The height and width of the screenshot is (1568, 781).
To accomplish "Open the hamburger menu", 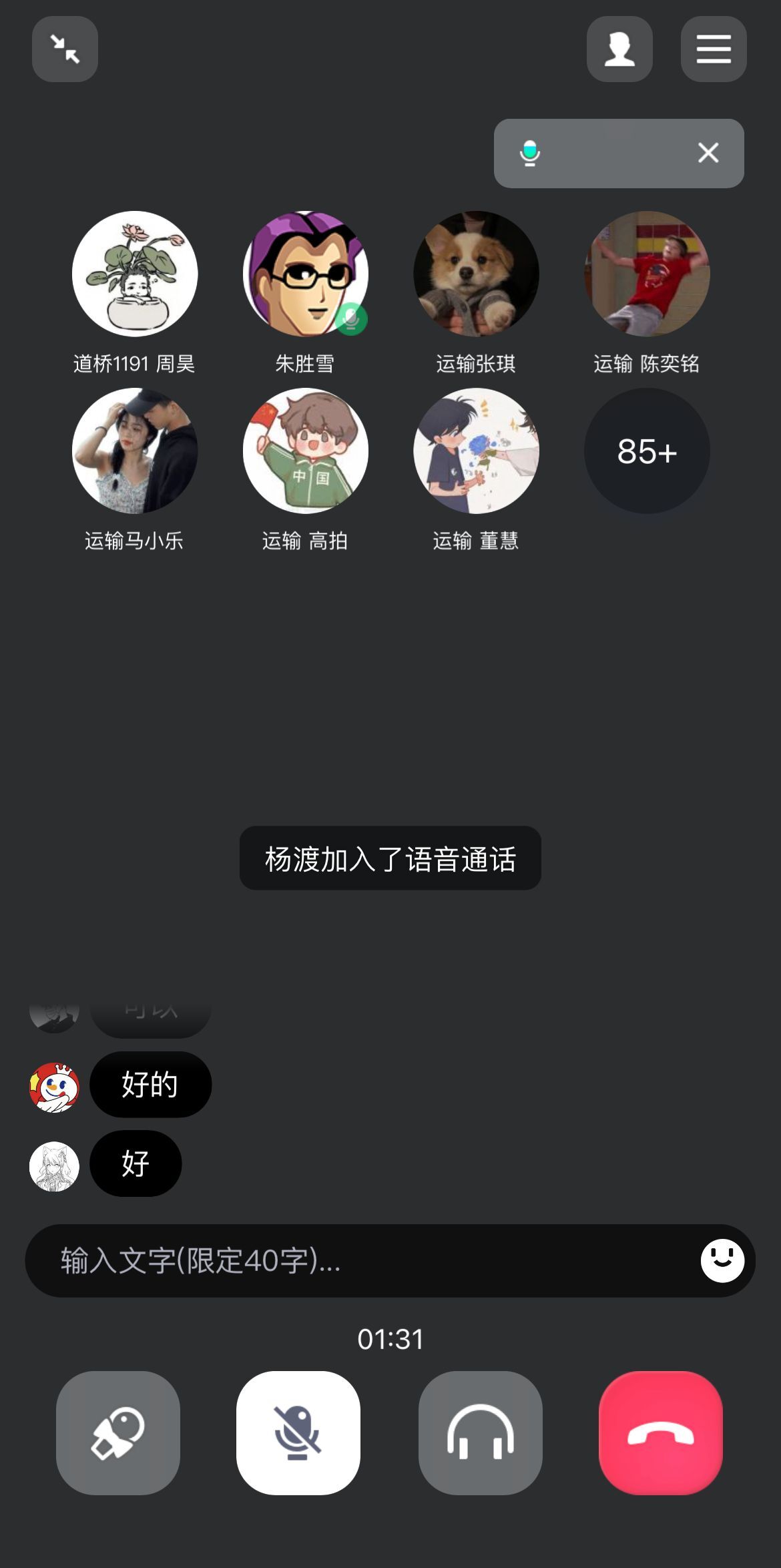I will tap(714, 49).
